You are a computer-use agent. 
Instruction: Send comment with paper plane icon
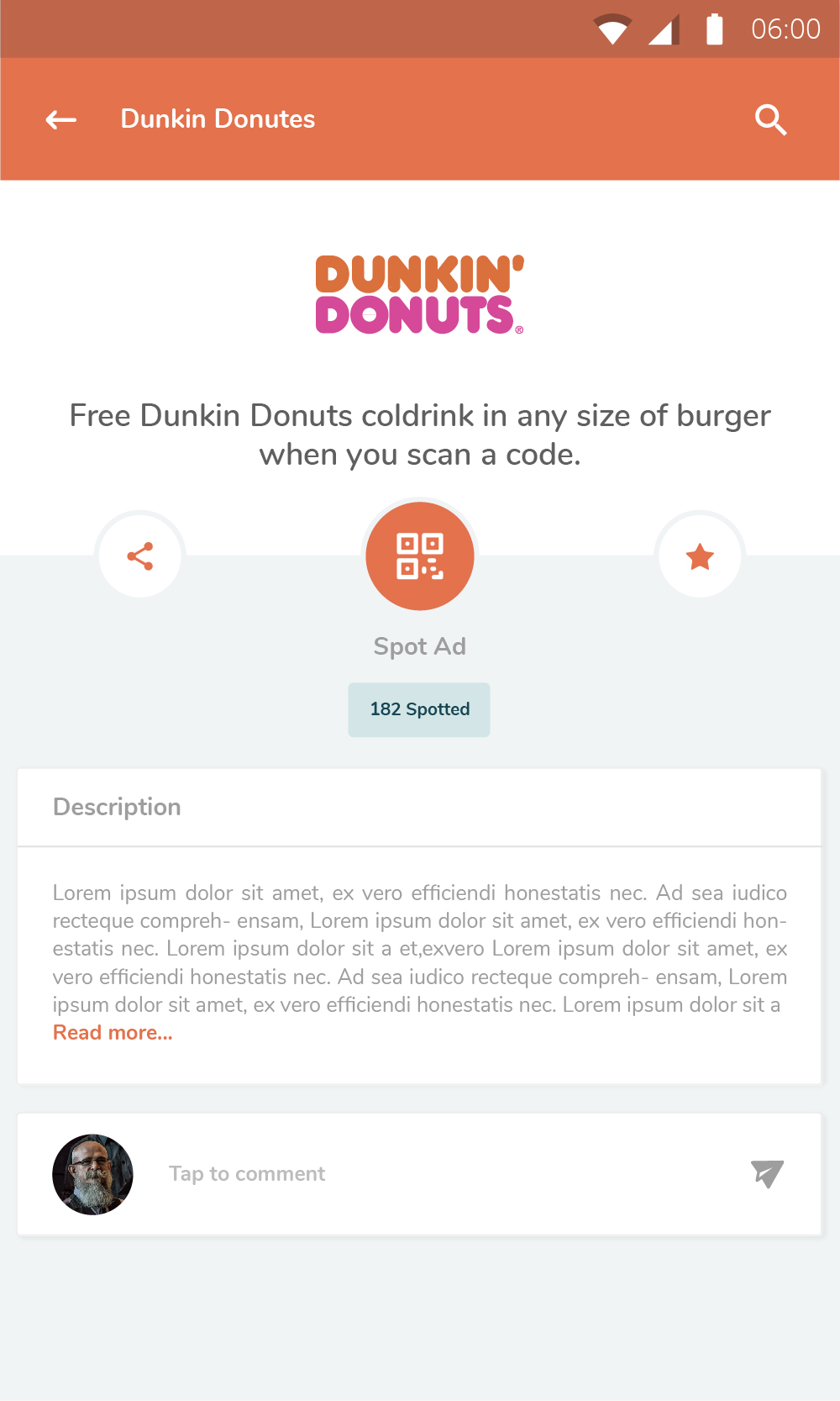pyautogui.click(x=767, y=1174)
